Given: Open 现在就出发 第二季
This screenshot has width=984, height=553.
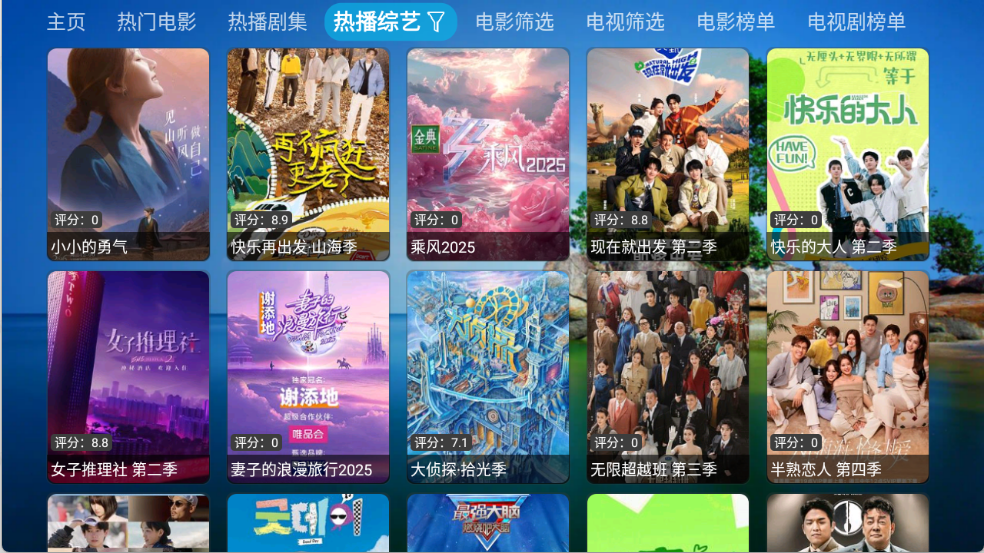Looking at the screenshot, I should 668,154.
